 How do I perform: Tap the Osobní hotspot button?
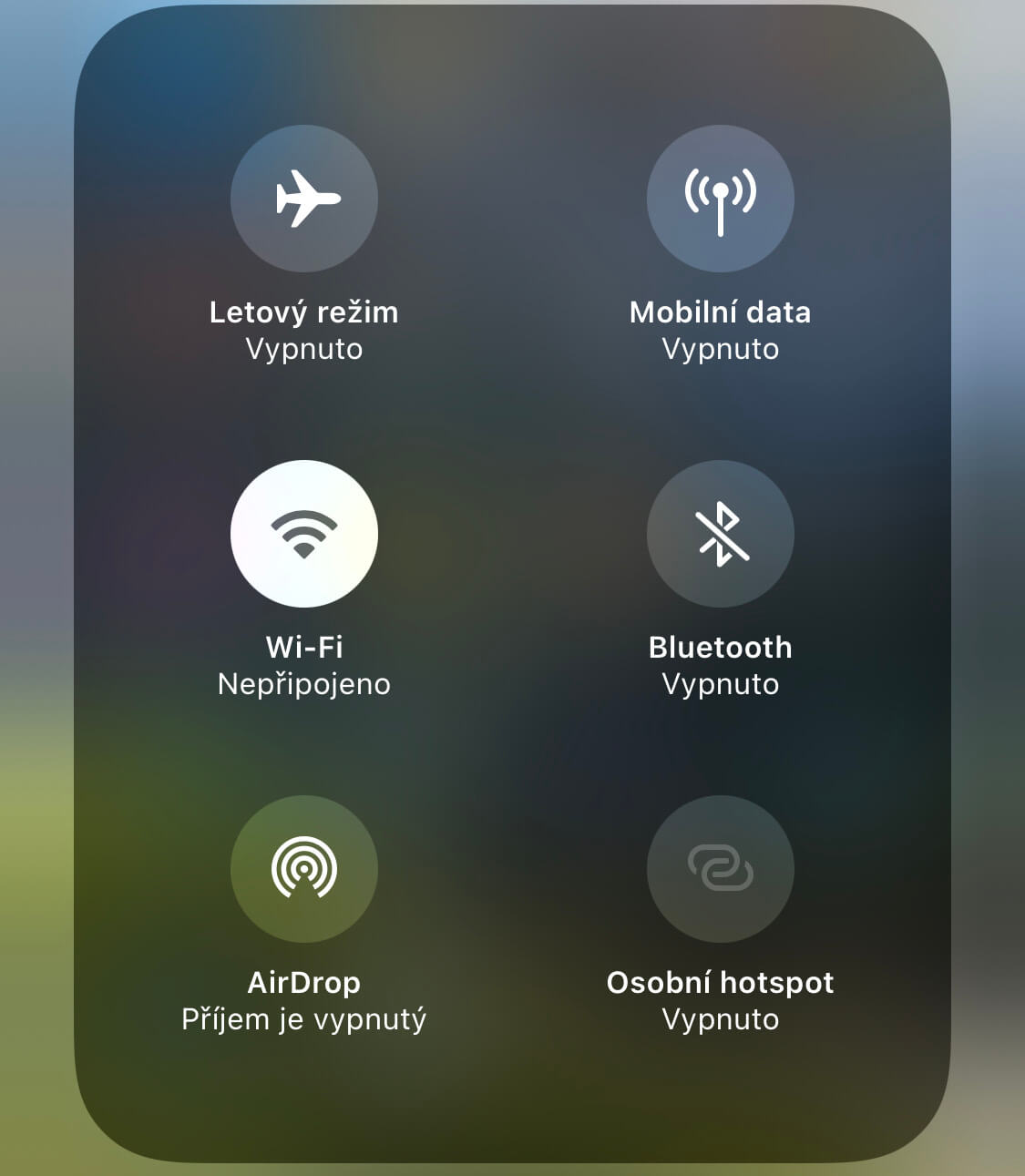coord(720,869)
